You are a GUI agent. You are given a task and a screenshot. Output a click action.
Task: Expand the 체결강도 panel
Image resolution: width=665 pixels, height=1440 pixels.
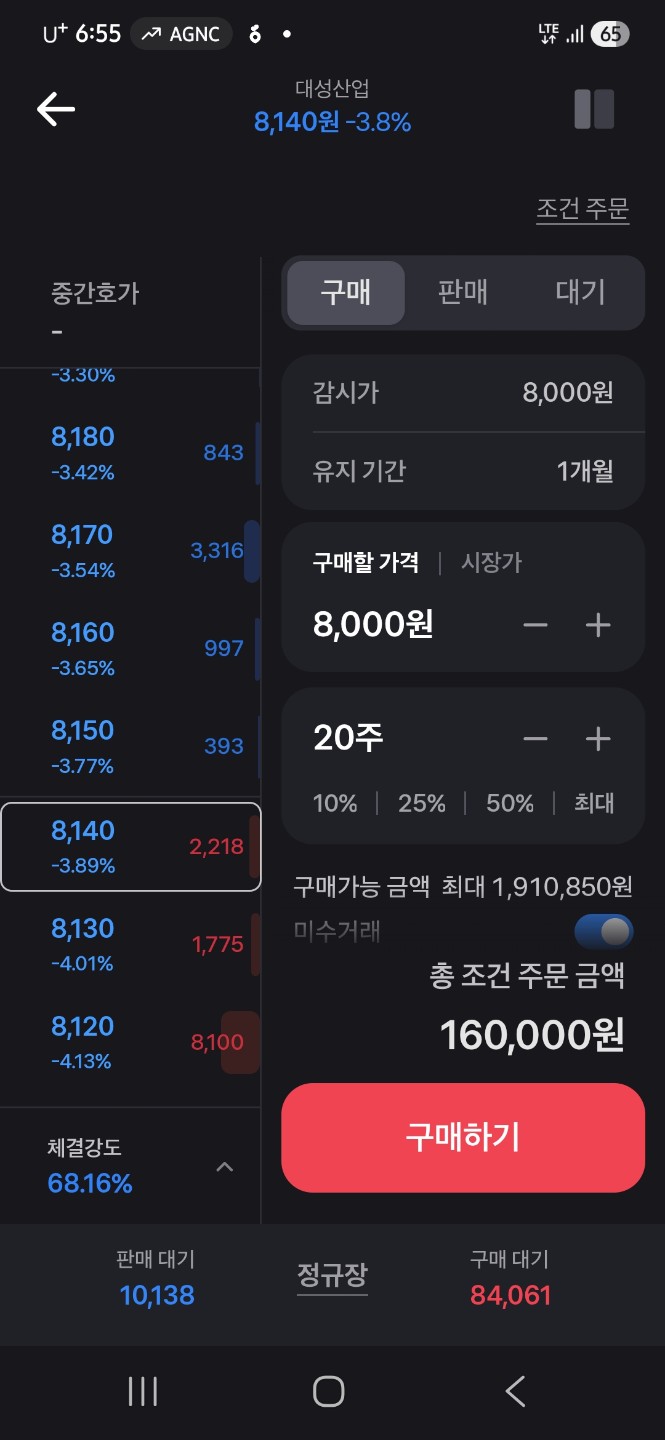point(225,1167)
